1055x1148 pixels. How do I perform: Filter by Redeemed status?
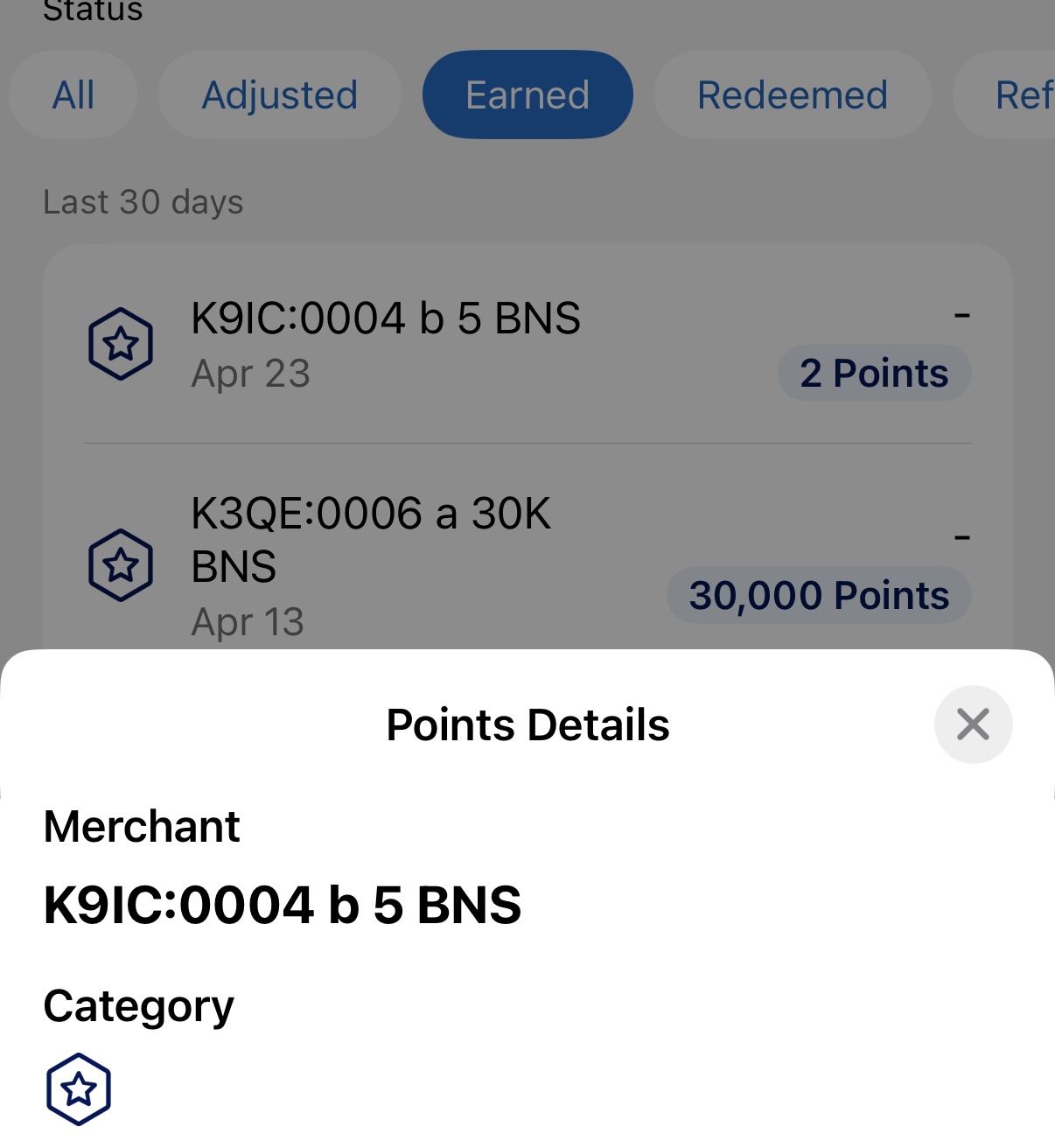(792, 94)
